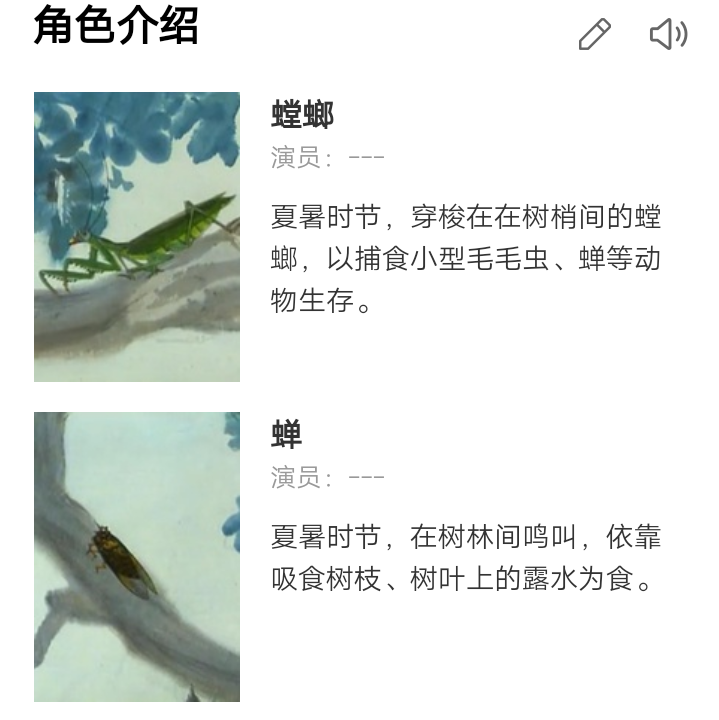Screen dimensions: 719x720
Task: Open the 螳螂 character image
Action: [x=137, y=237]
